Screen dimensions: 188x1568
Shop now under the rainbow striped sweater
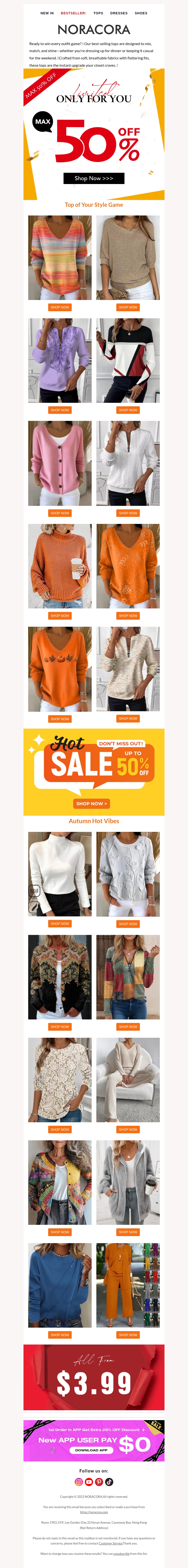60,307
